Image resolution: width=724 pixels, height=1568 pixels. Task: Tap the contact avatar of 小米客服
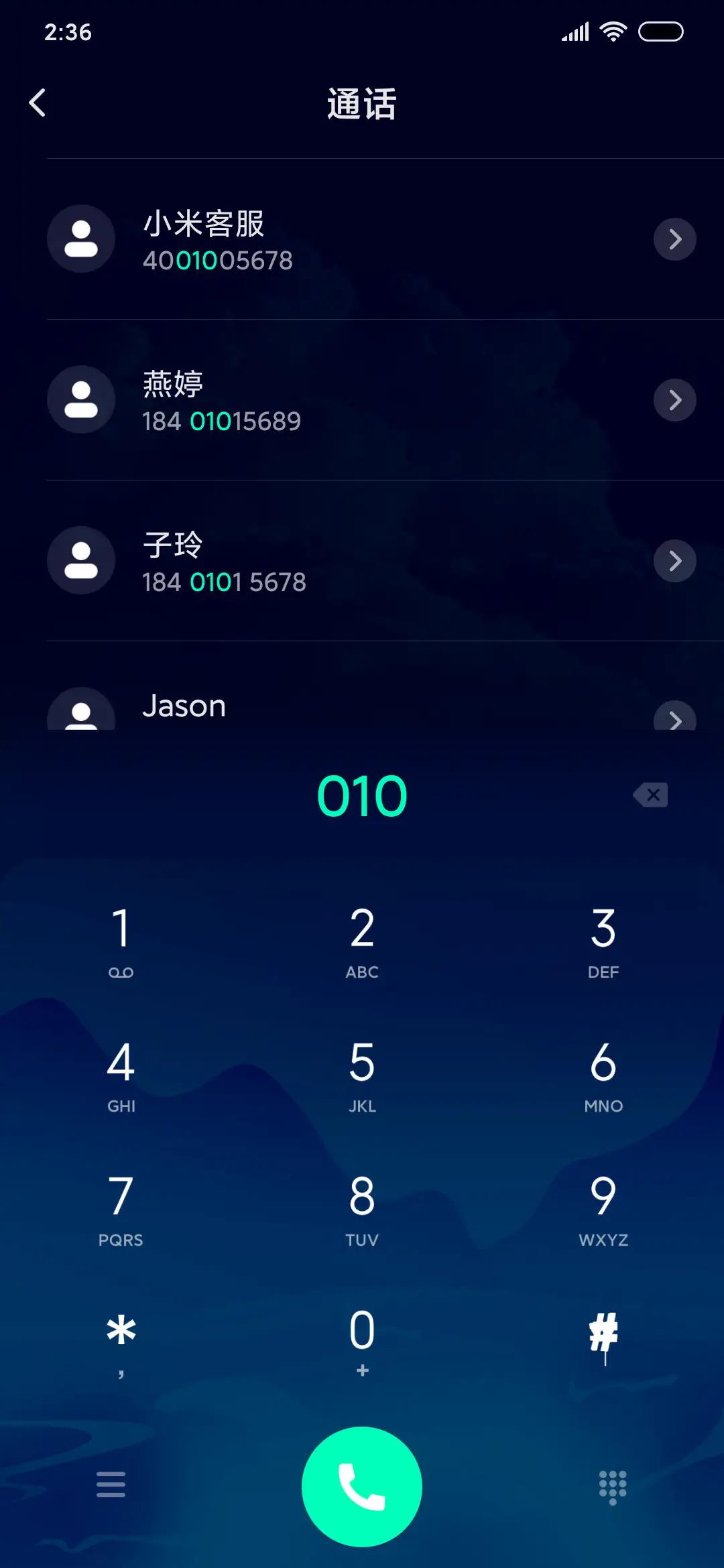80,239
